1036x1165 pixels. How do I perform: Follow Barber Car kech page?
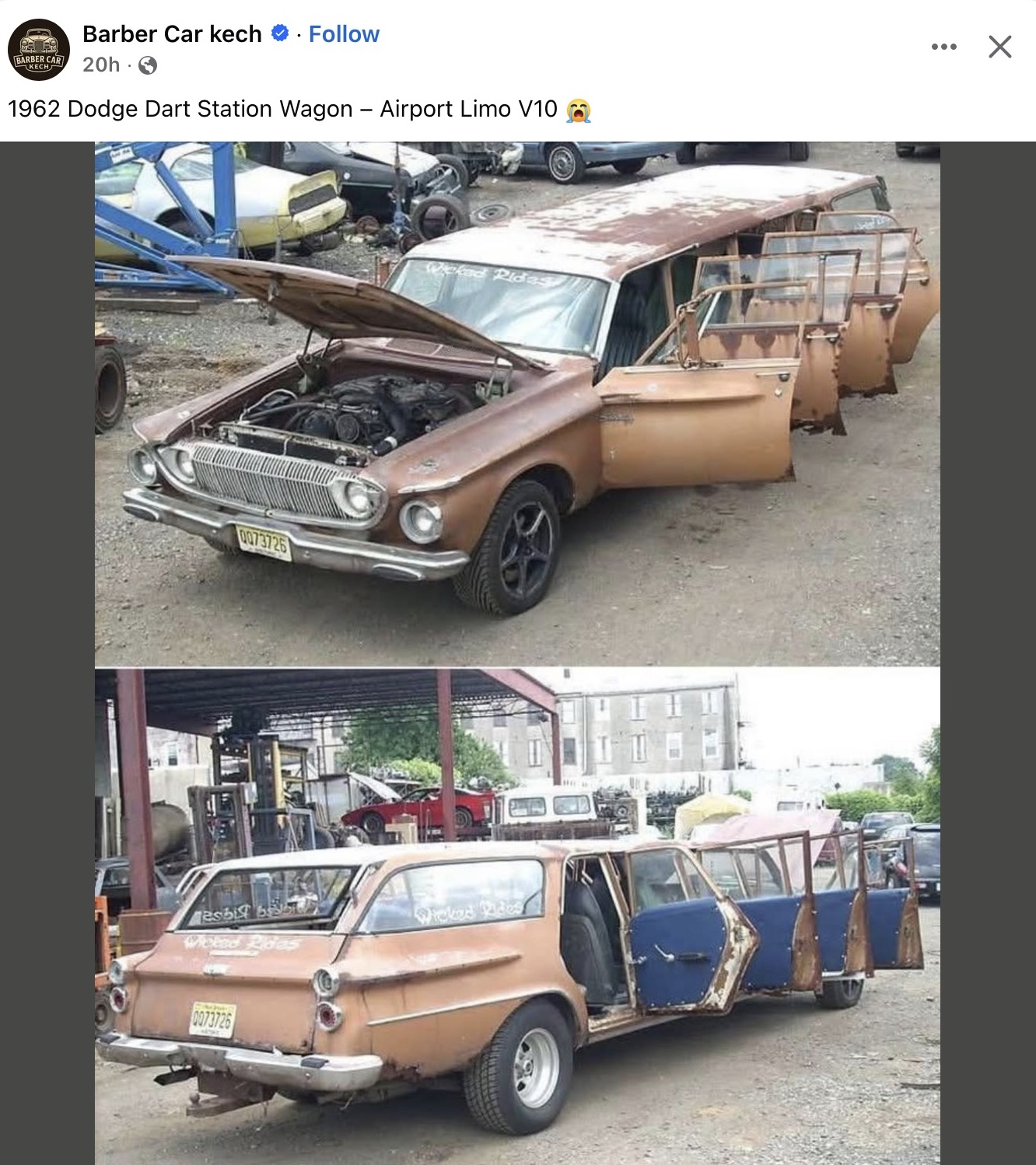point(344,34)
